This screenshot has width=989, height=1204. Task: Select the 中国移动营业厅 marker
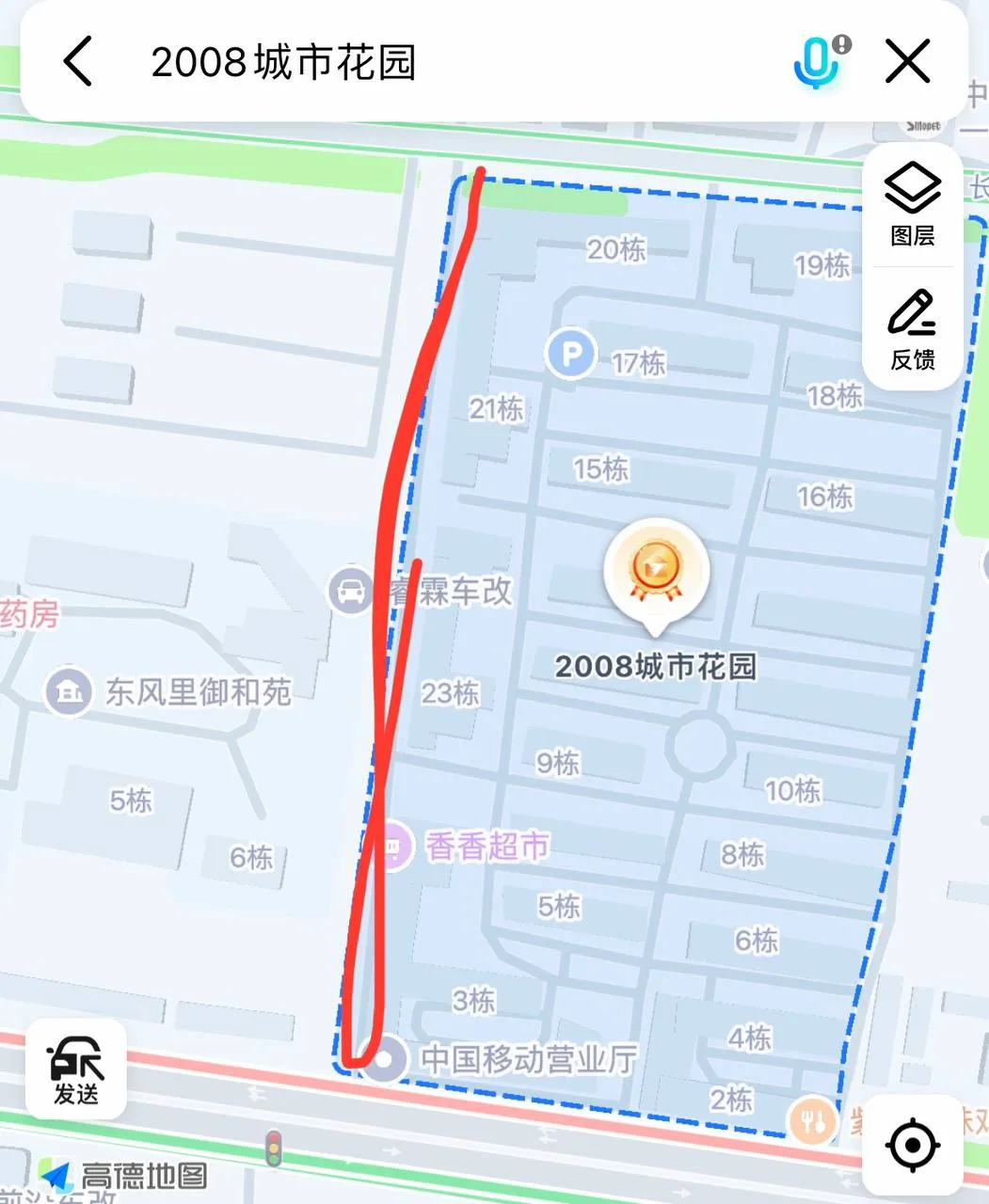384,1060
